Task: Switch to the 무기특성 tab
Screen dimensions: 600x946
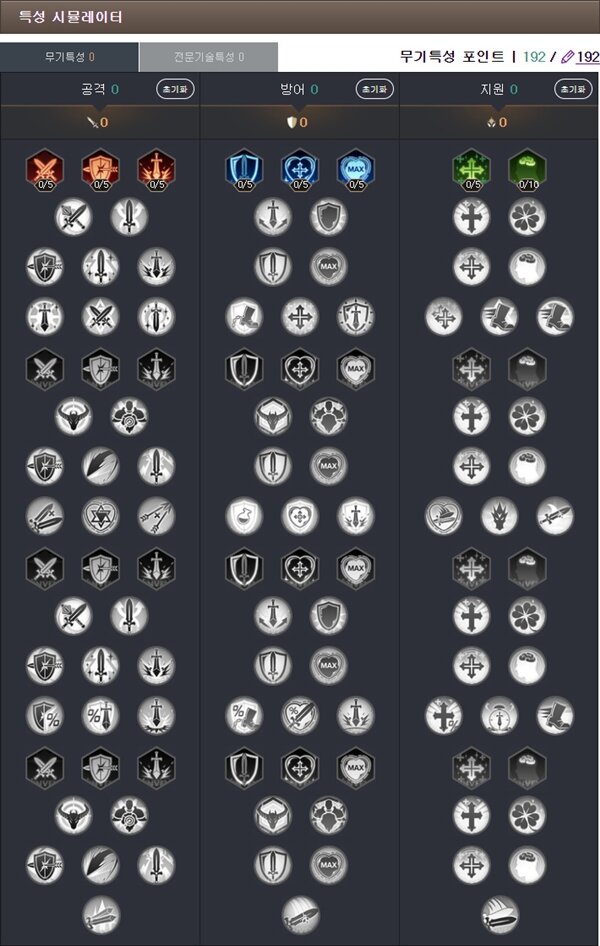Action: (x=69, y=57)
